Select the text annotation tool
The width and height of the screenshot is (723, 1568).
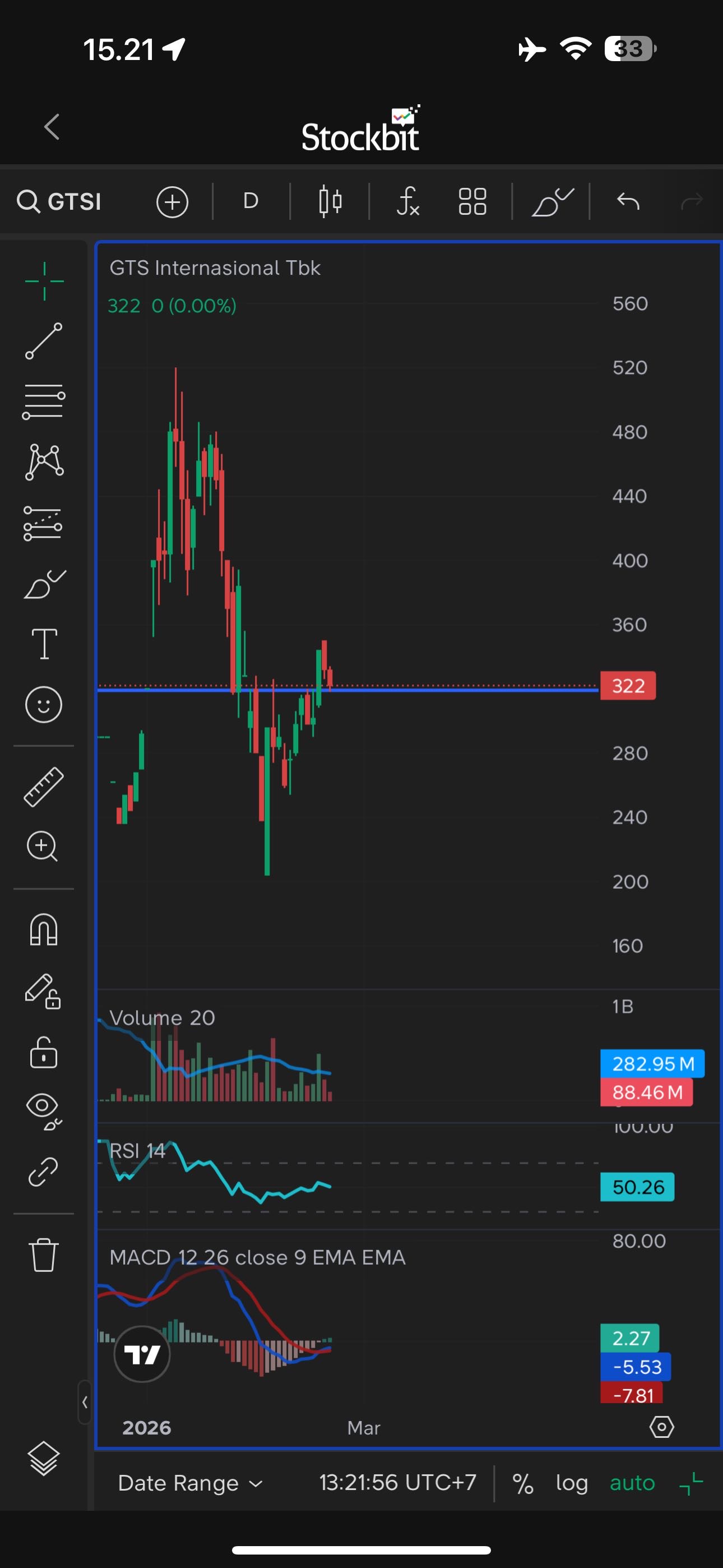coord(44,644)
